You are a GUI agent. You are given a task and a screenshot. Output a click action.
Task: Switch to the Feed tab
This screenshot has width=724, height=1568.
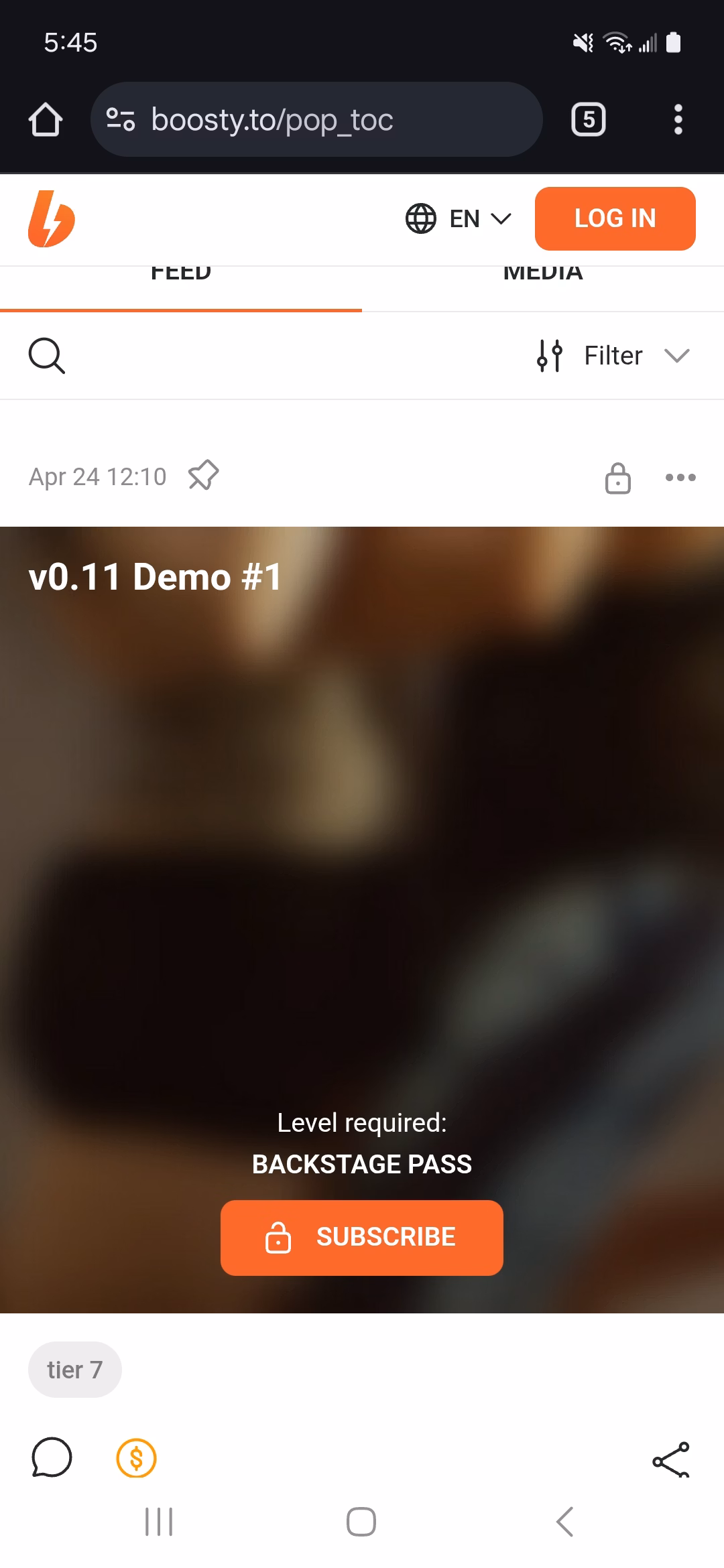[x=181, y=276]
